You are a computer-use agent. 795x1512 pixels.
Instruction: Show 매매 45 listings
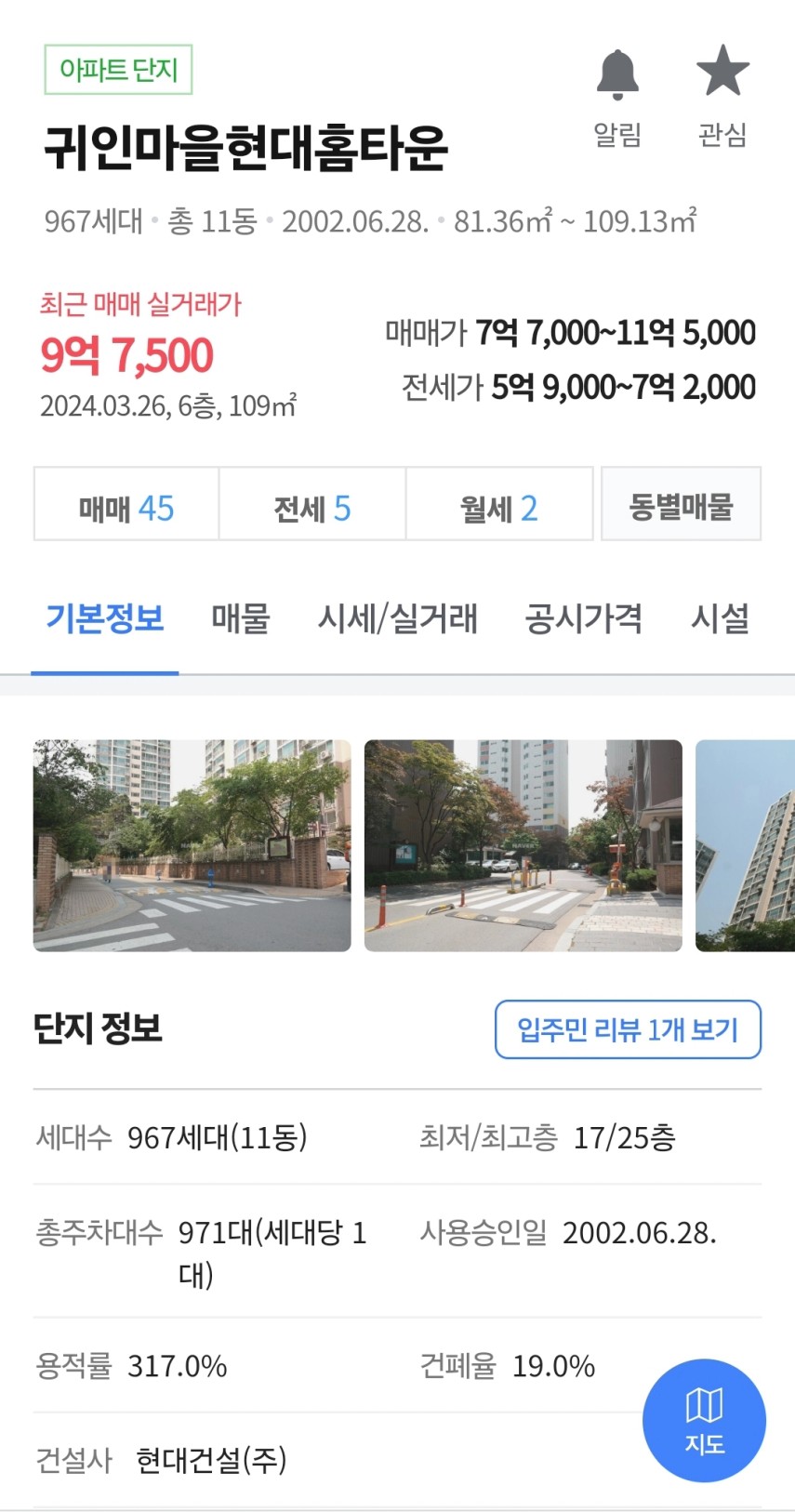coord(126,508)
